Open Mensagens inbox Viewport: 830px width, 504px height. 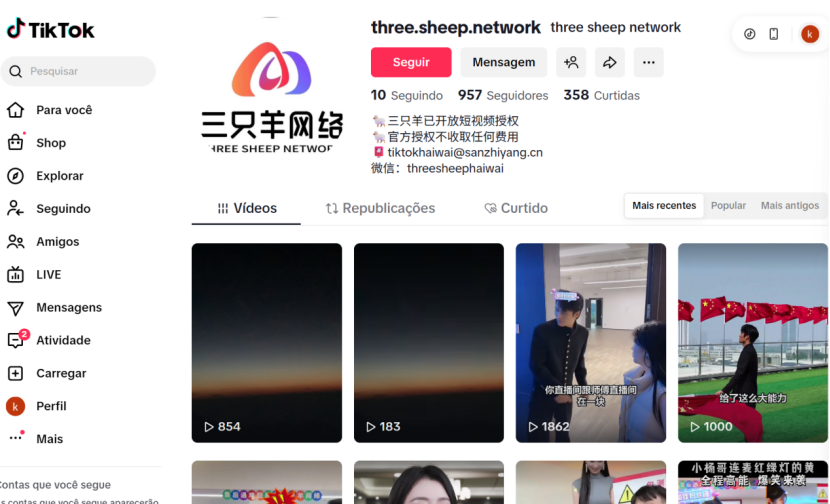tap(68, 308)
